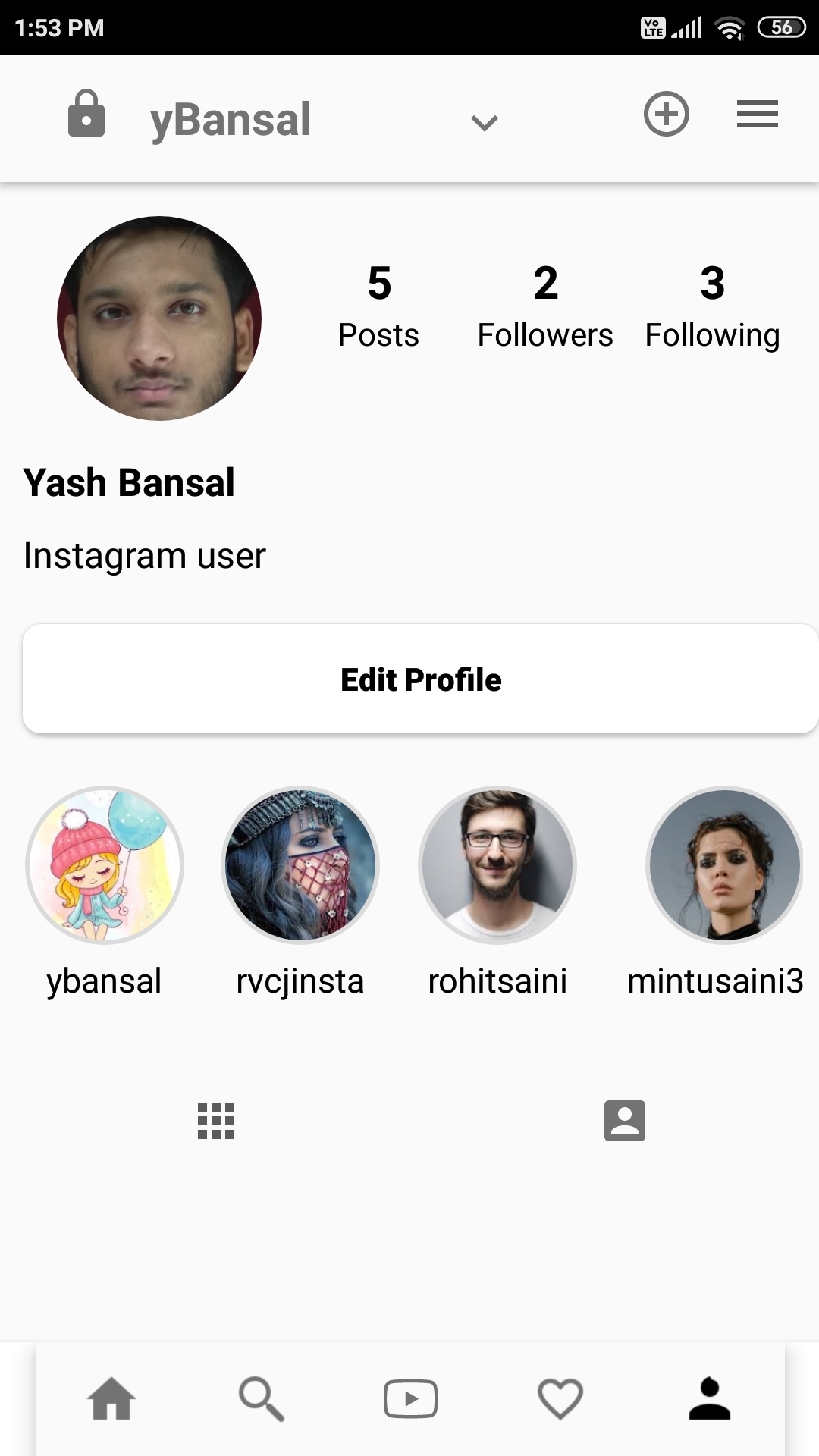Image resolution: width=819 pixels, height=1456 pixels.
Task: Tap the profile picture
Action: coord(159,318)
